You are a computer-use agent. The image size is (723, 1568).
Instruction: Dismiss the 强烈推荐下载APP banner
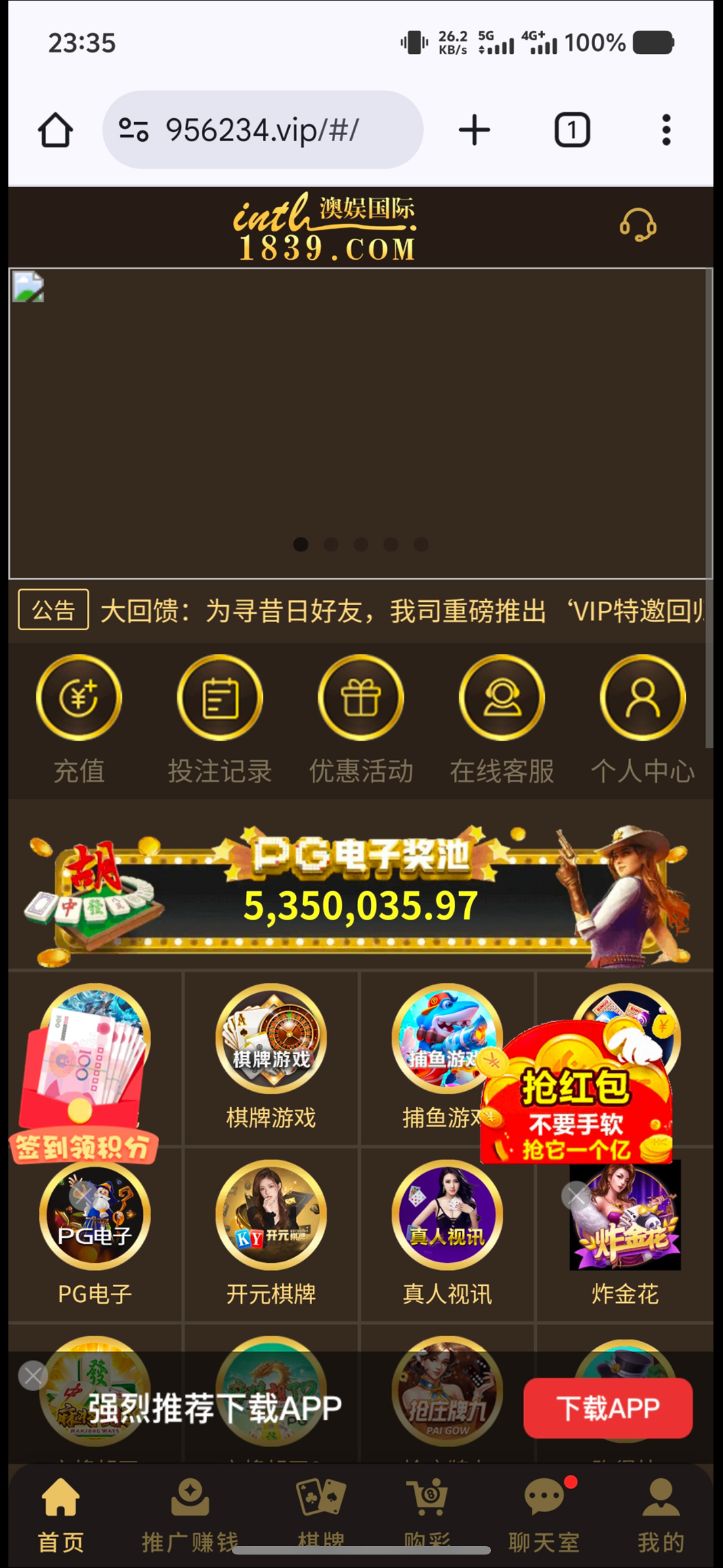(x=33, y=1376)
